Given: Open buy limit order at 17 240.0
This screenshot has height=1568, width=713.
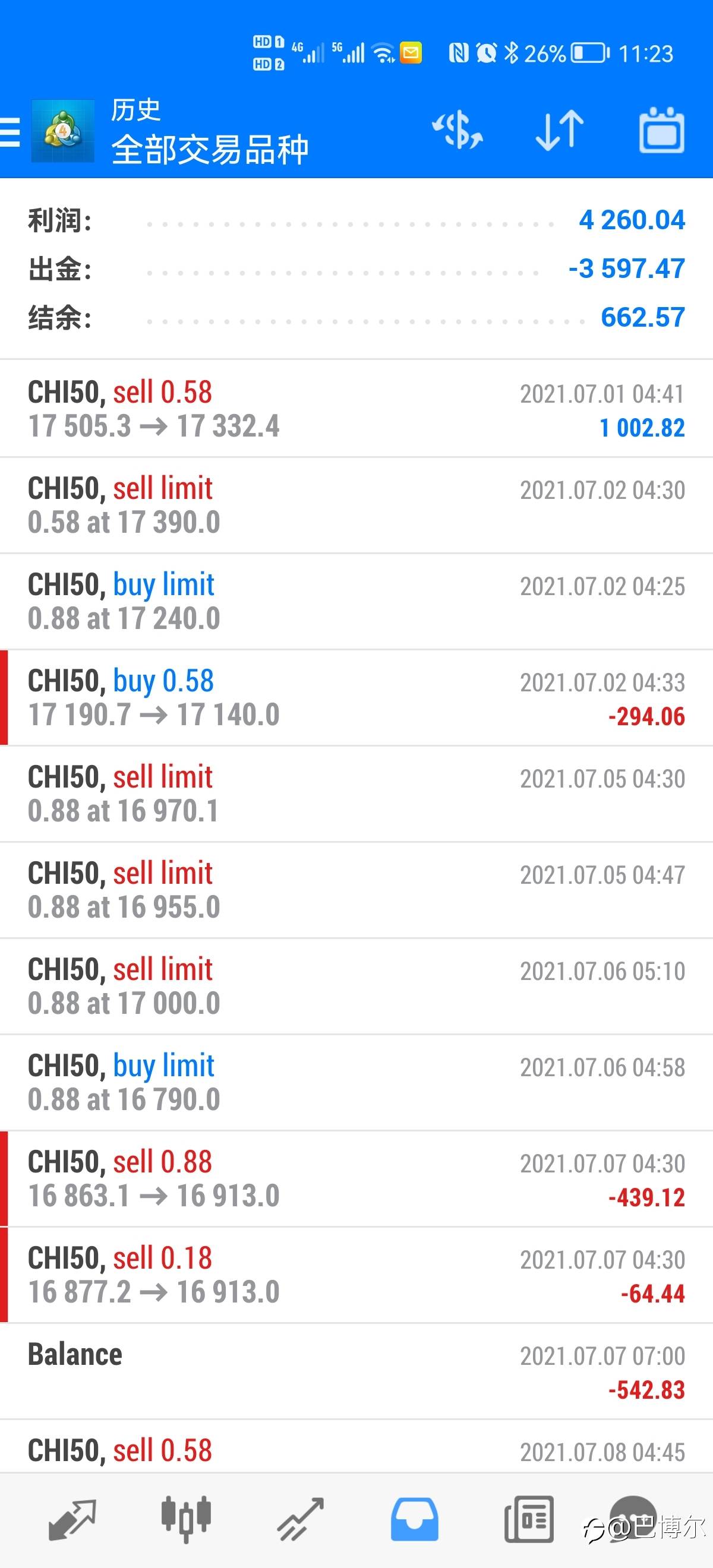Looking at the screenshot, I should click(x=356, y=602).
